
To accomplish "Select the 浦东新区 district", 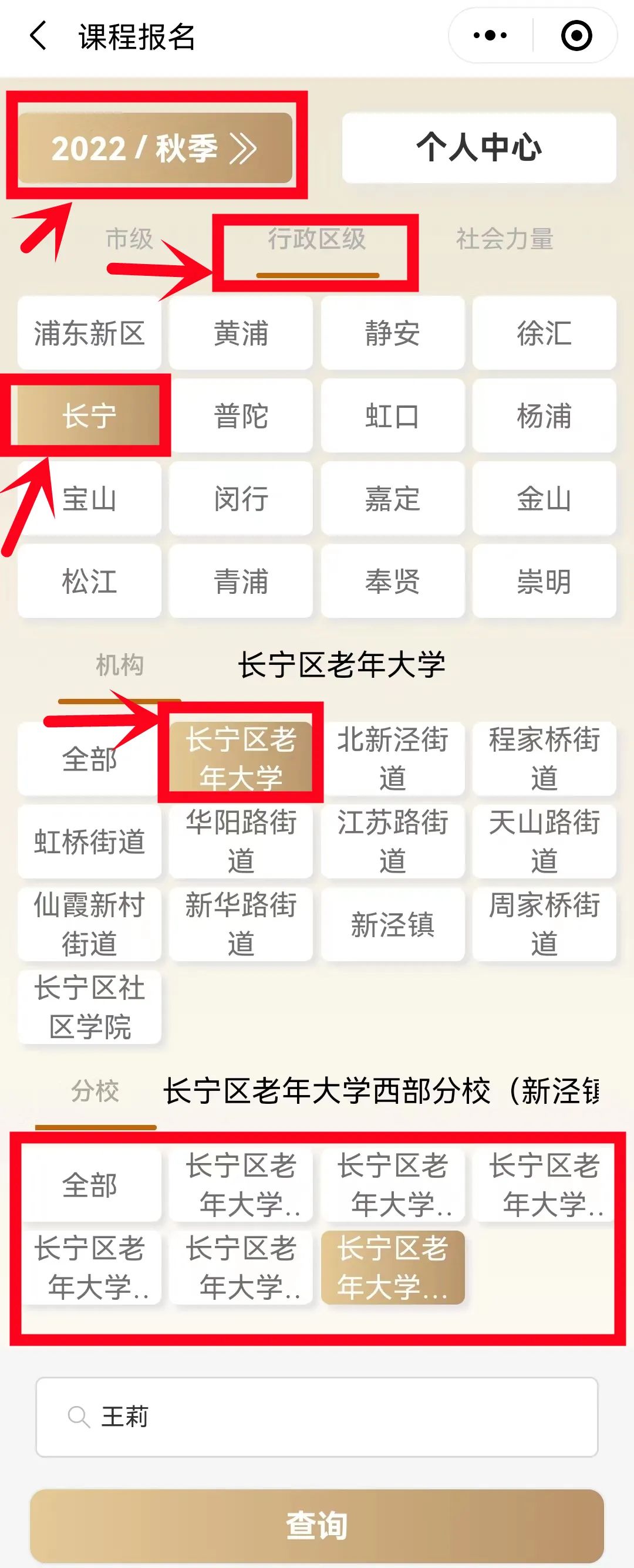I will point(89,333).
